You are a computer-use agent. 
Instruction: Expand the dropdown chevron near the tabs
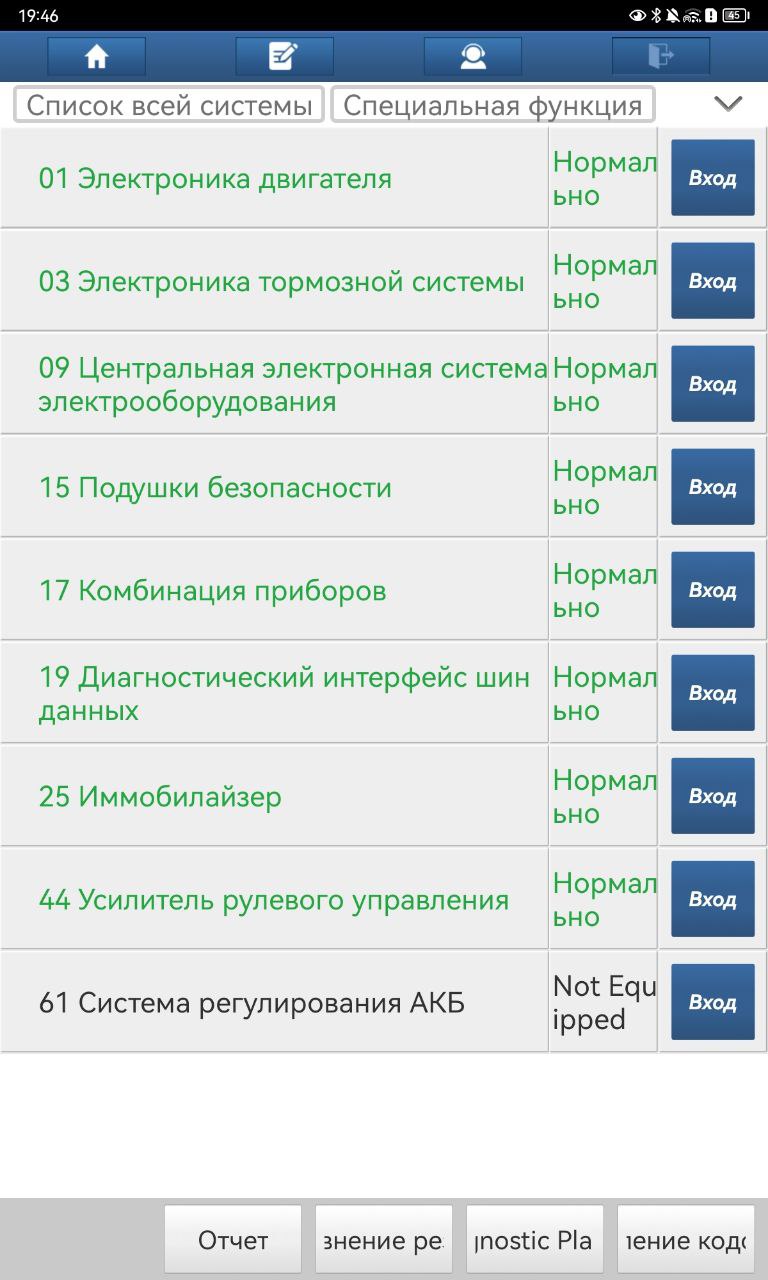(729, 104)
